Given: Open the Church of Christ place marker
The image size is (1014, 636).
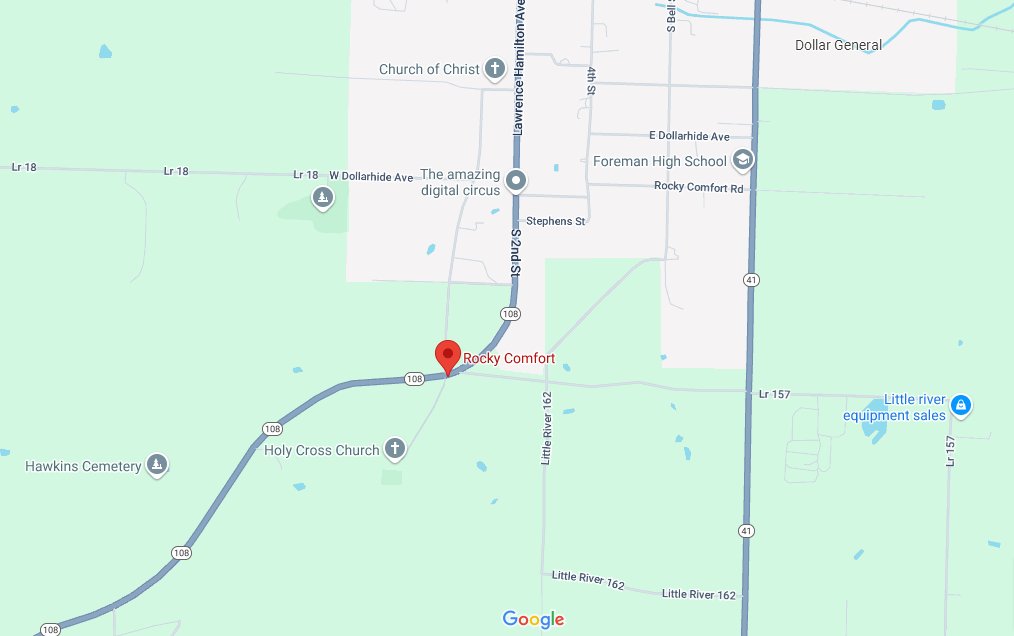Looking at the screenshot, I should click(x=493, y=69).
